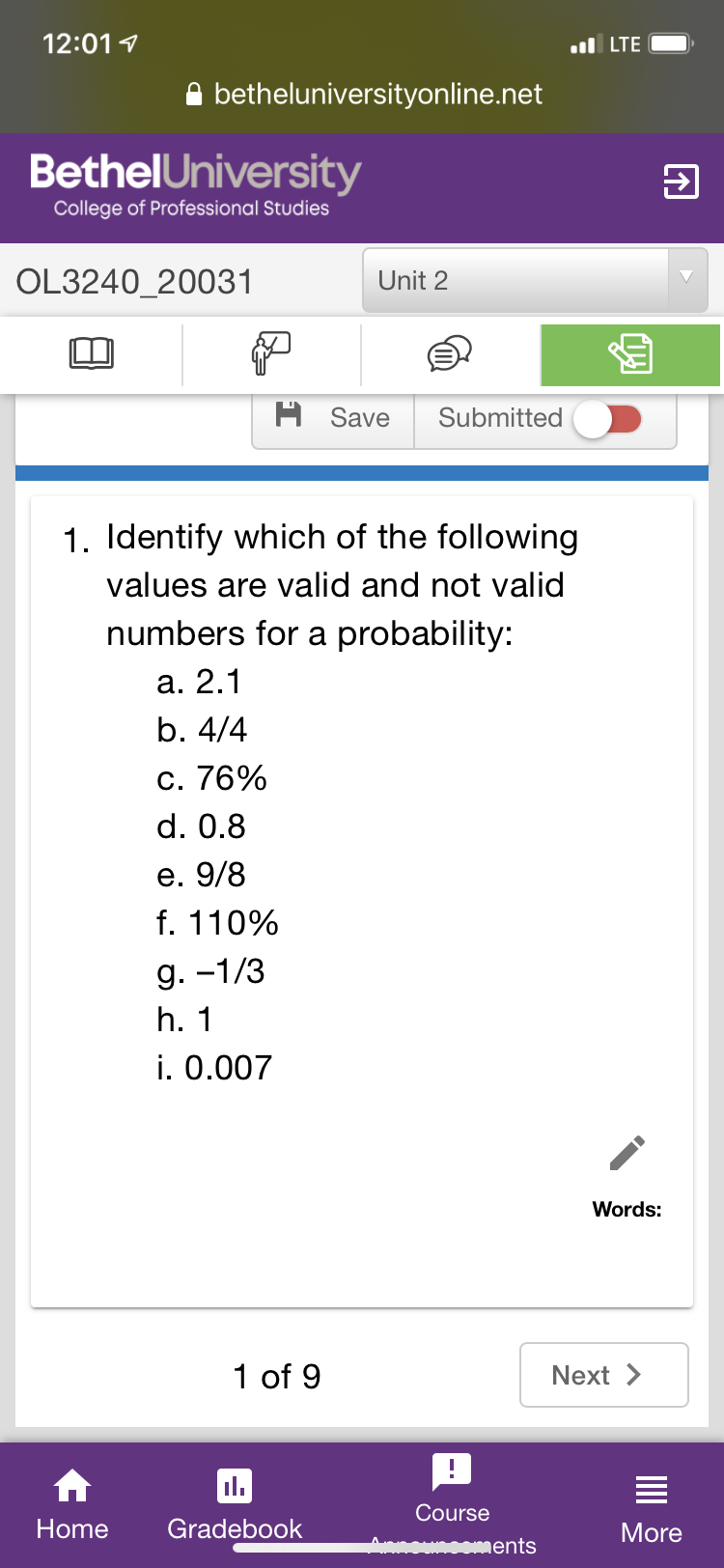This screenshot has height=1568, width=724.
Task: Open the book reading tab
Action: point(92,353)
